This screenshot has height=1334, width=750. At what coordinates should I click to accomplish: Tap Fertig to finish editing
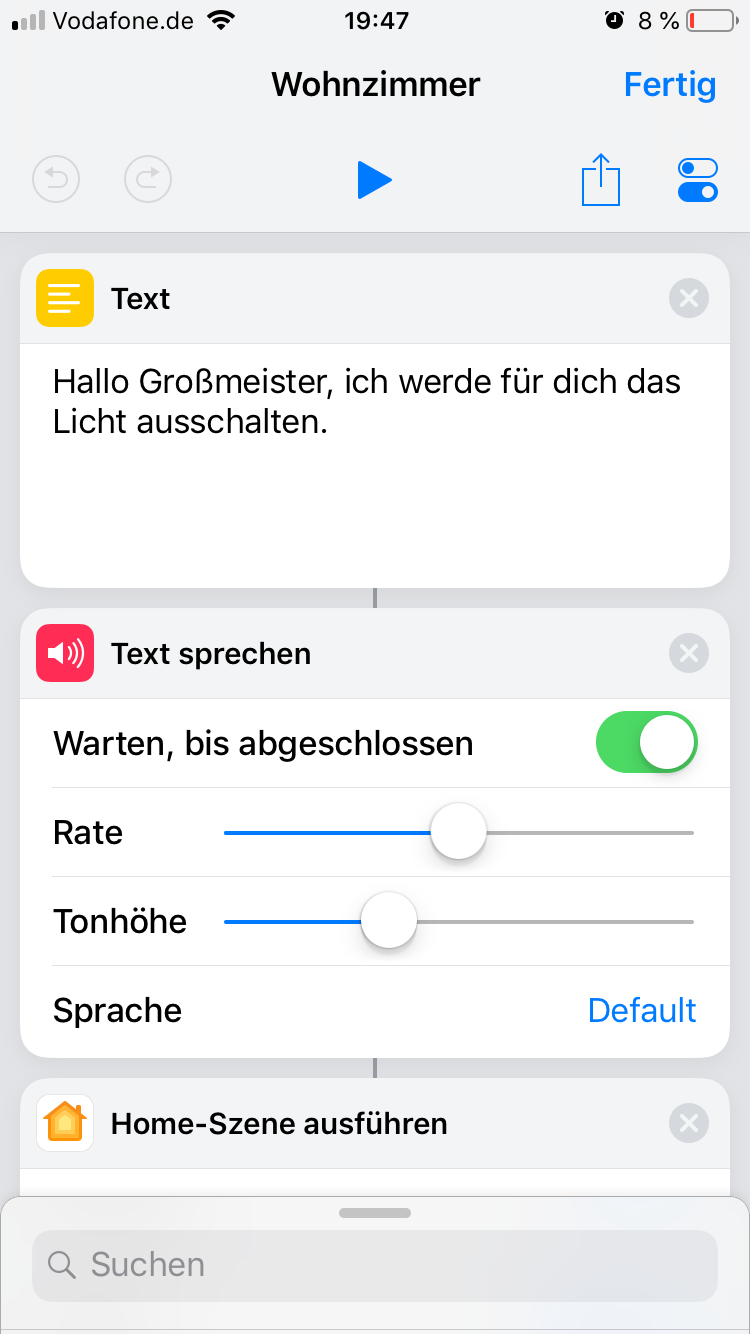point(669,85)
